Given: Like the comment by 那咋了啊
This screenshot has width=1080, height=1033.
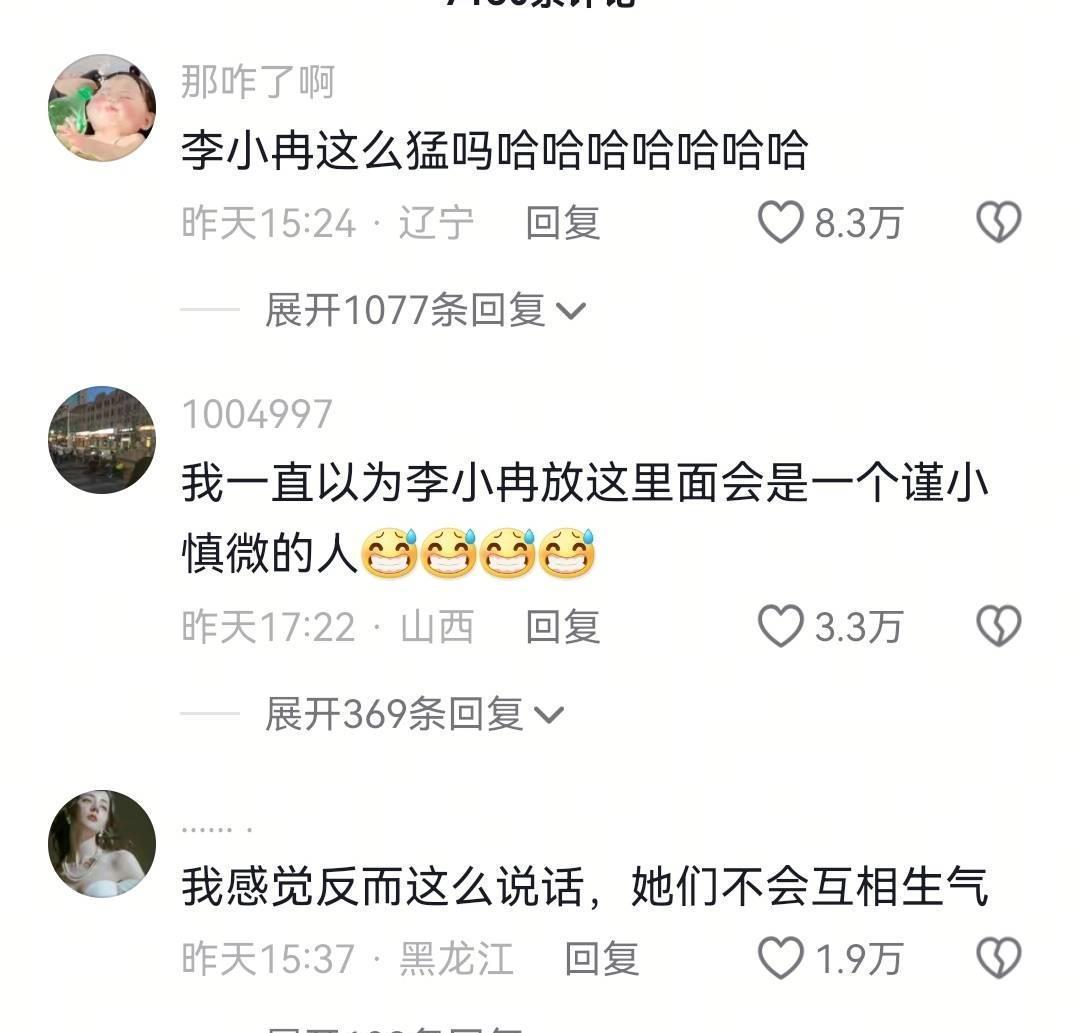Looking at the screenshot, I should pos(780,222).
